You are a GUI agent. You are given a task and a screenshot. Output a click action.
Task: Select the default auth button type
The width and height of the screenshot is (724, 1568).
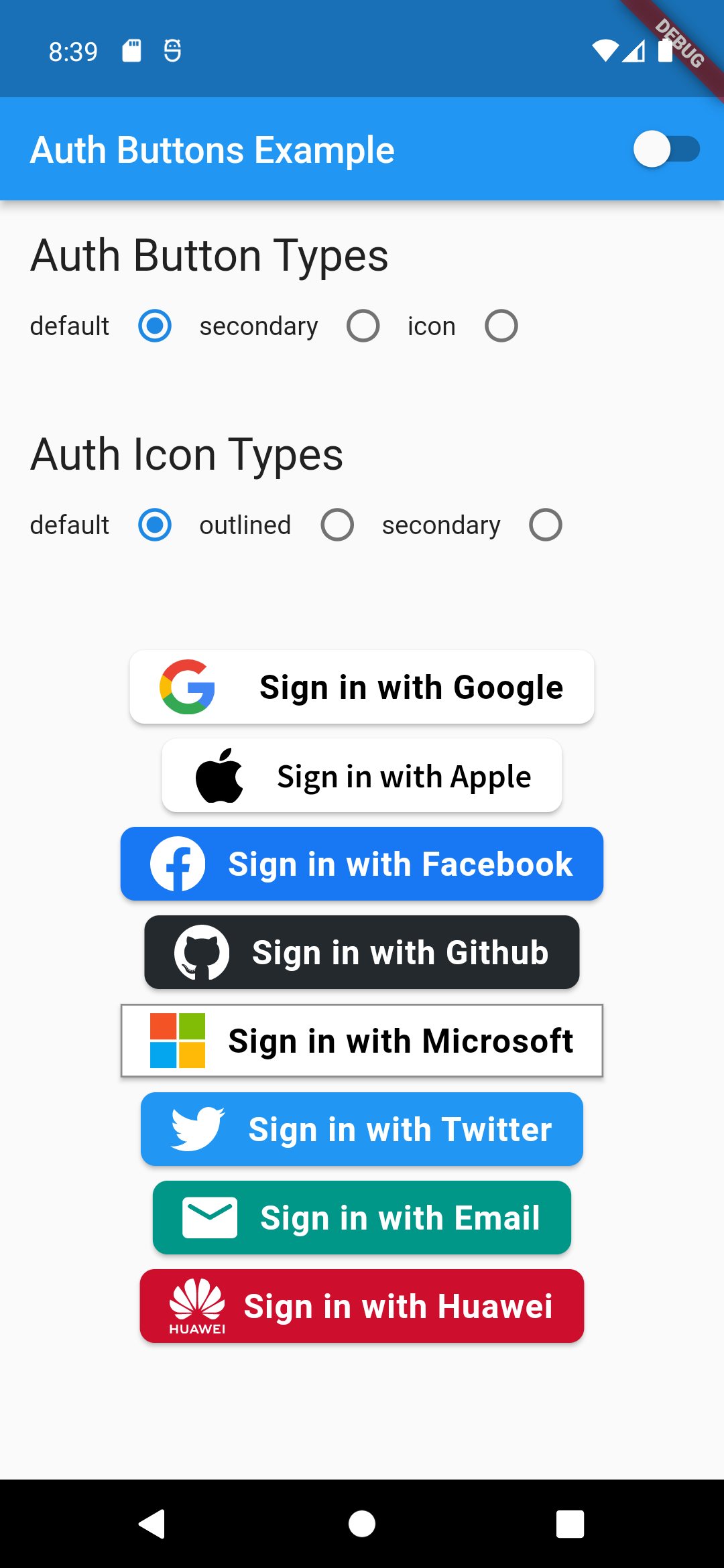[155, 326]
